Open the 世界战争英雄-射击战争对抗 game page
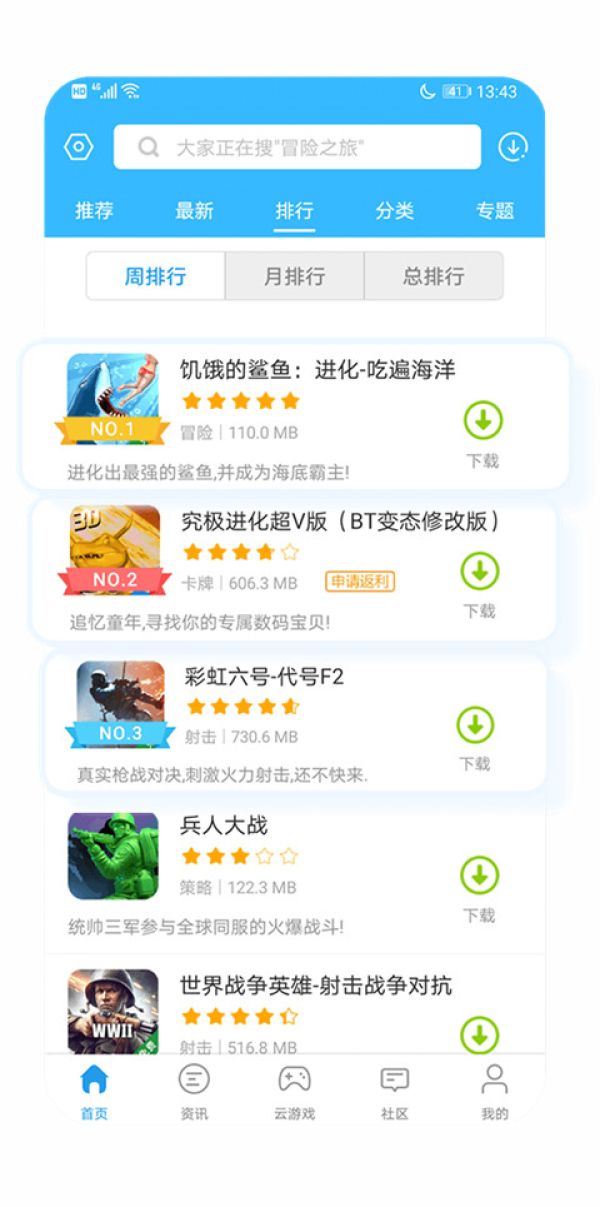 point(315,987)
